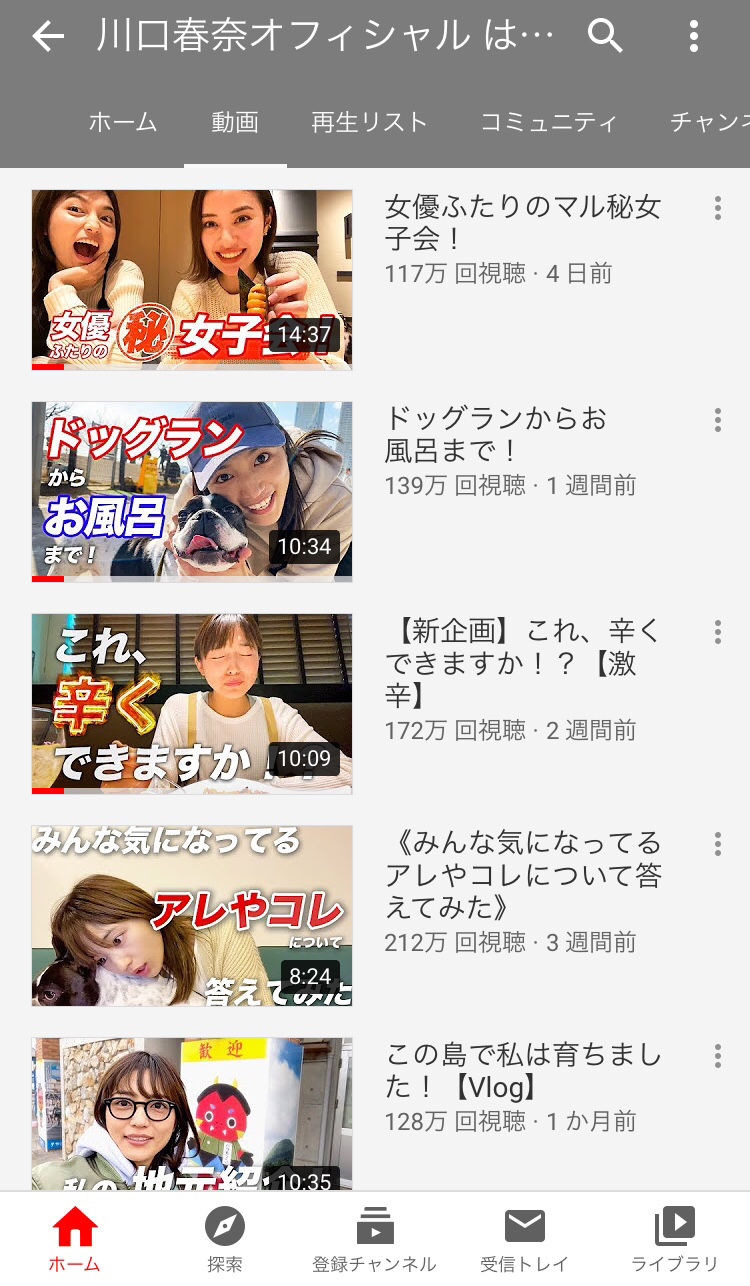Go to 探索 in the bottom bar
Image resolution: width=750 pixels, height=1286 pixels.
point(225,1238)
